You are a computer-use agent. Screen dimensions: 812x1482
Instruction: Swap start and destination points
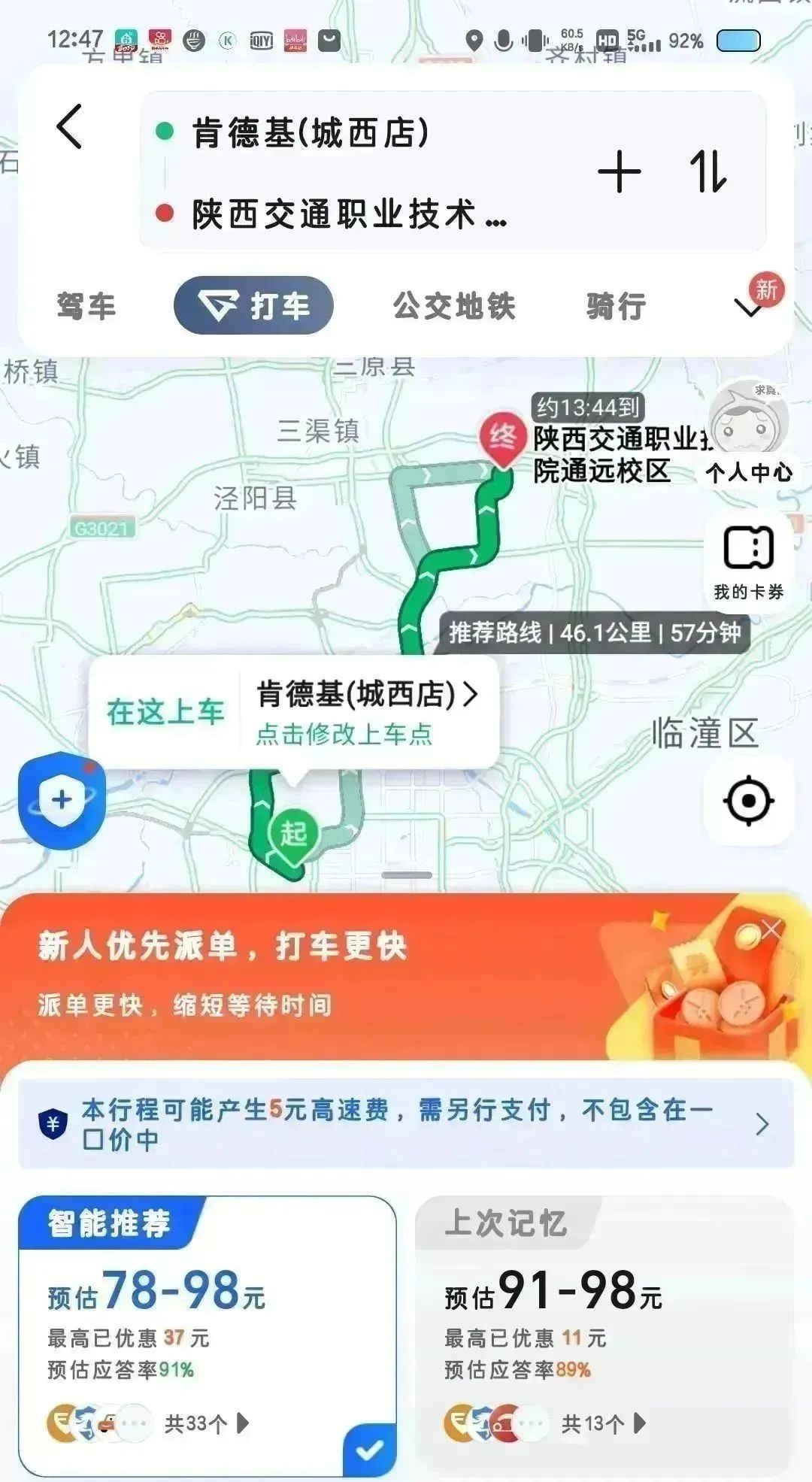pos(707,172)
